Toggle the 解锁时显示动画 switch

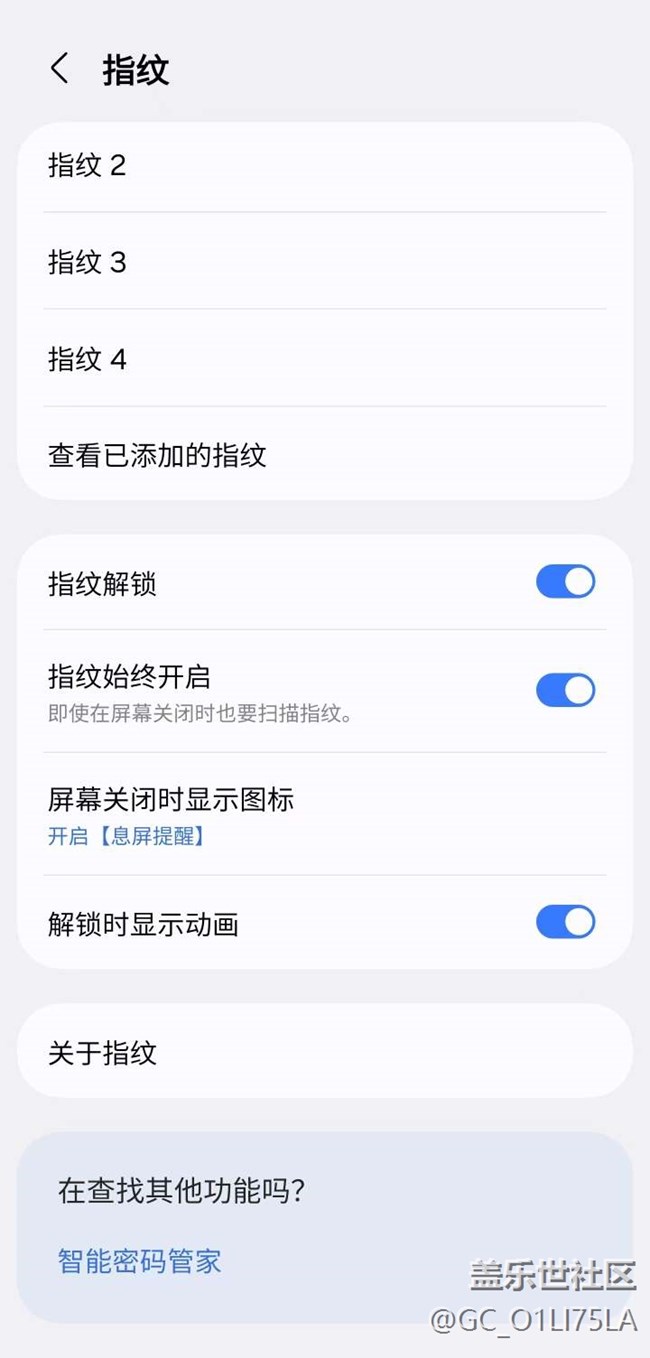click(565, 922)
